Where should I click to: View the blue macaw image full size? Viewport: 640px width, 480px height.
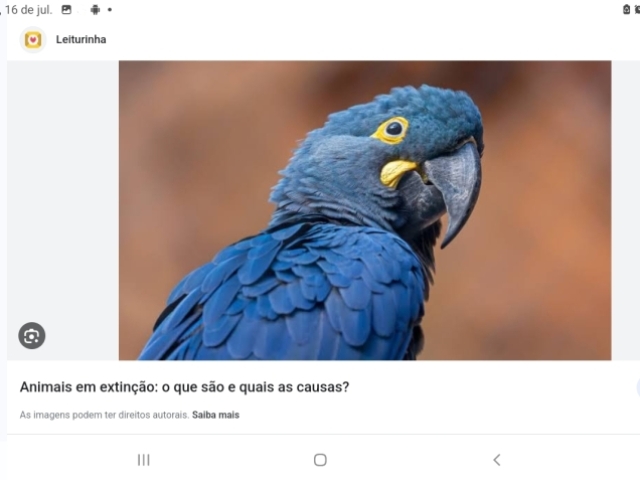tap(365, 210)
